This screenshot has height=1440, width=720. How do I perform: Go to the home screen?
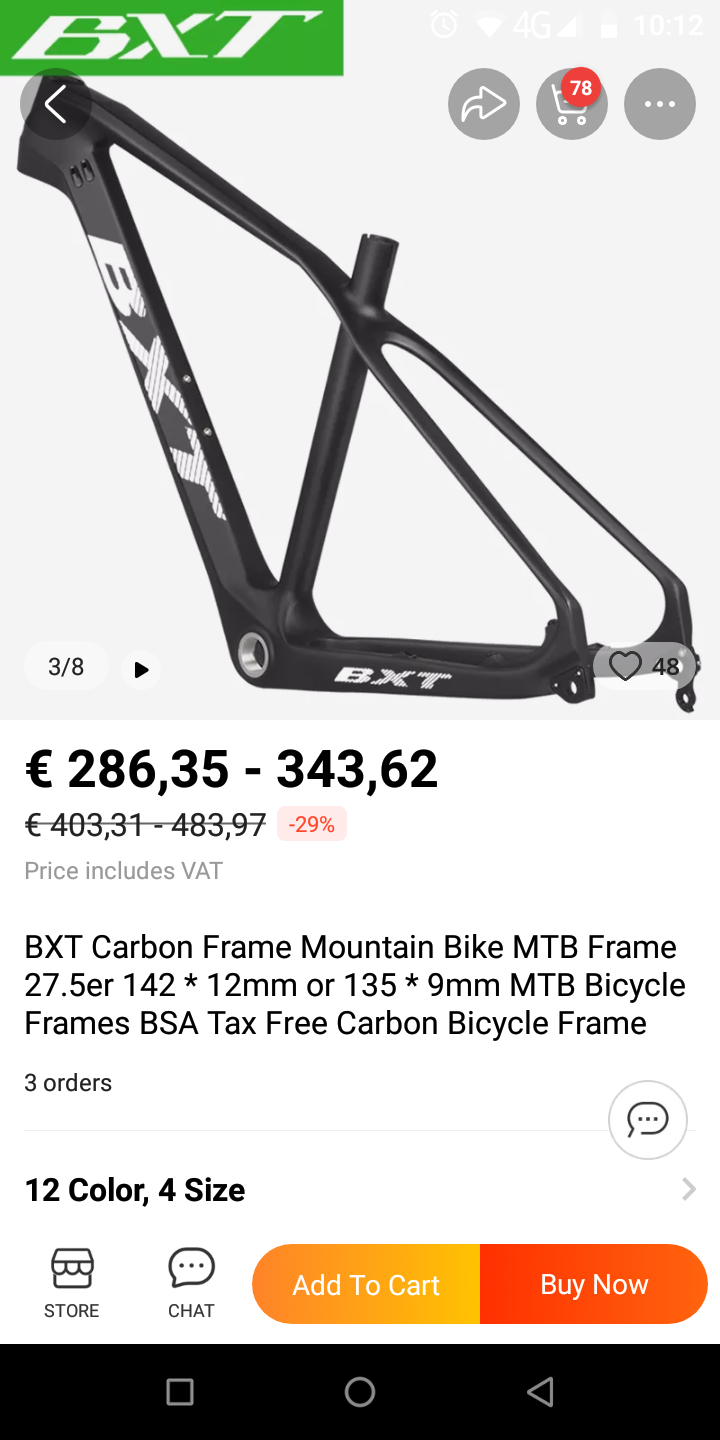[x=360, y=1391]
